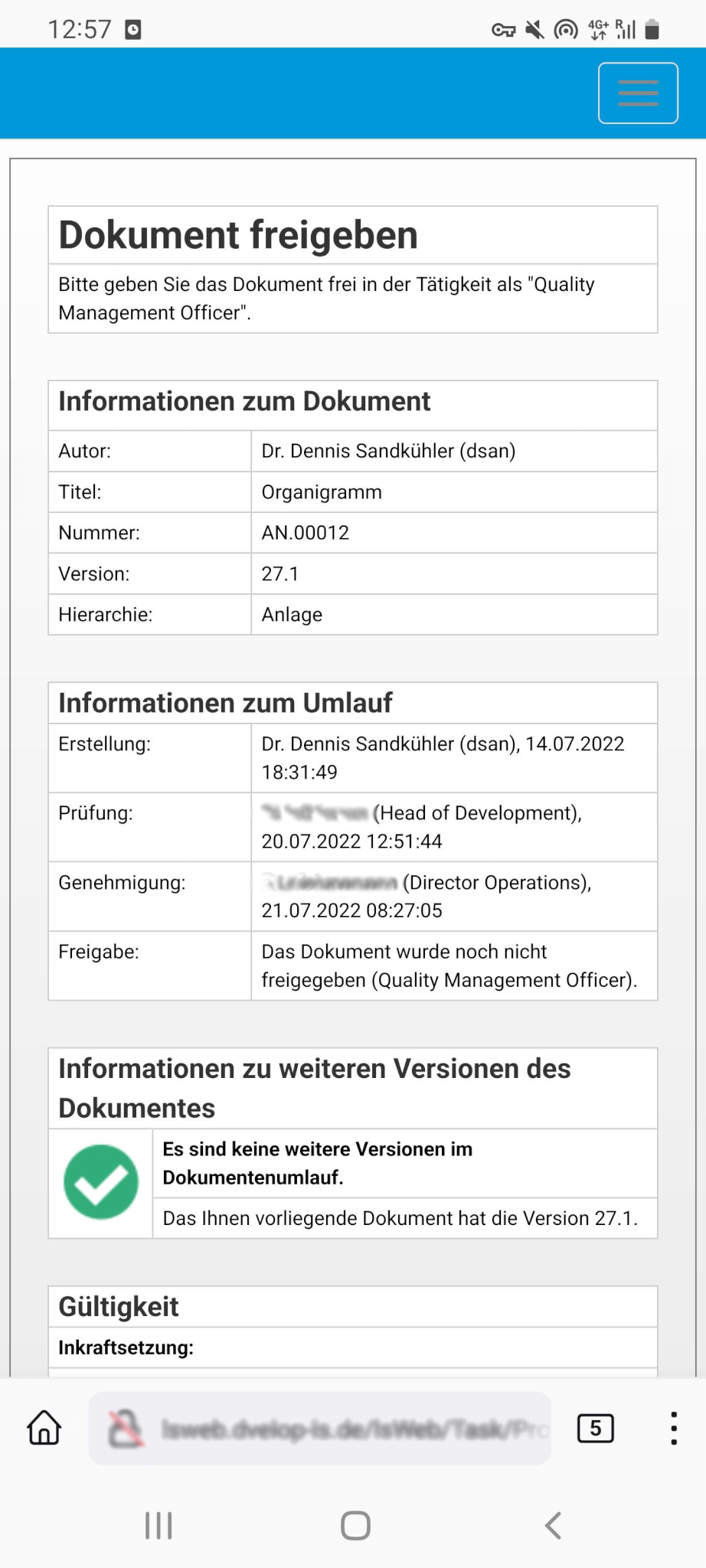The height and width of the screenshot is (1568, 706).
Task: Open the hamburger menu in the blue header
Action: click(x=638, y=93)
